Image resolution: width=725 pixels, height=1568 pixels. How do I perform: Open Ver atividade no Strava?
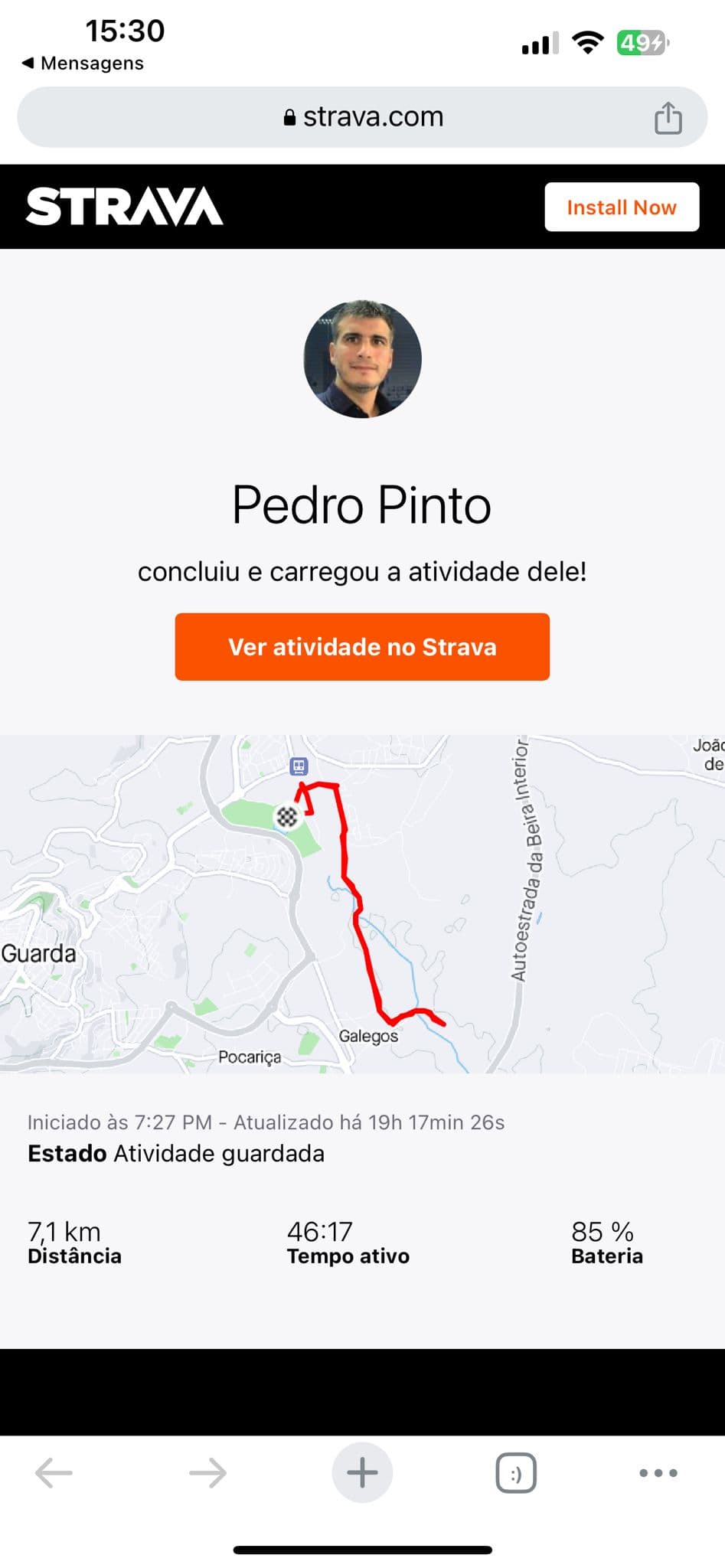(362, 647)
